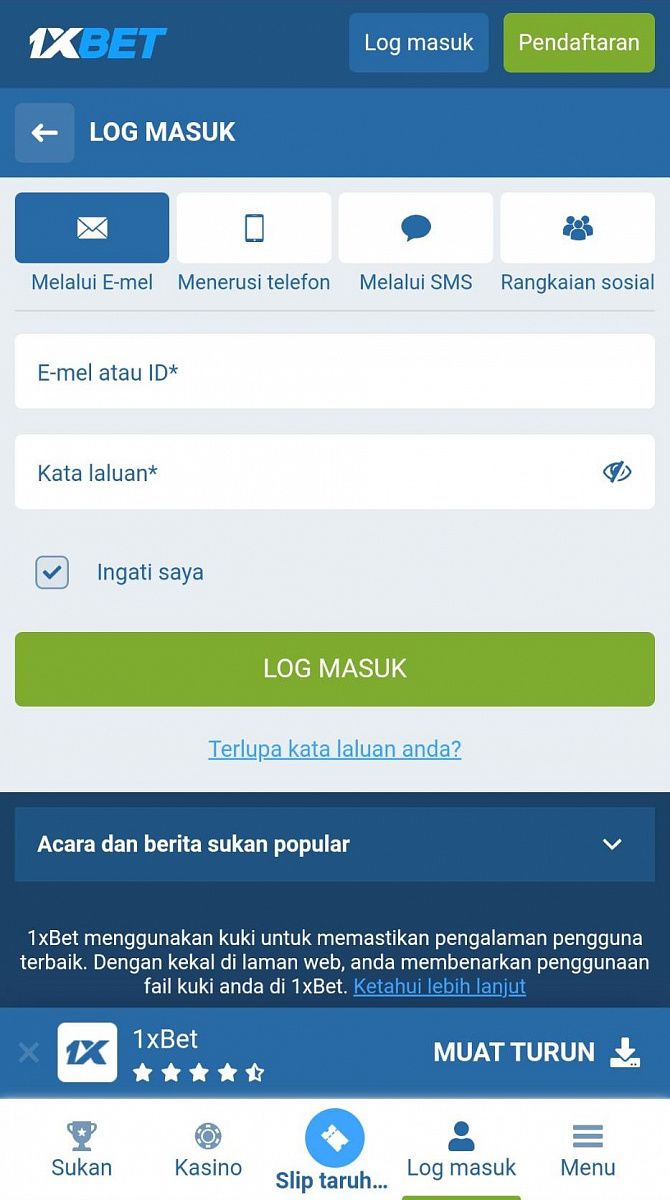Go back with the arrow button

tap(44, 133)
